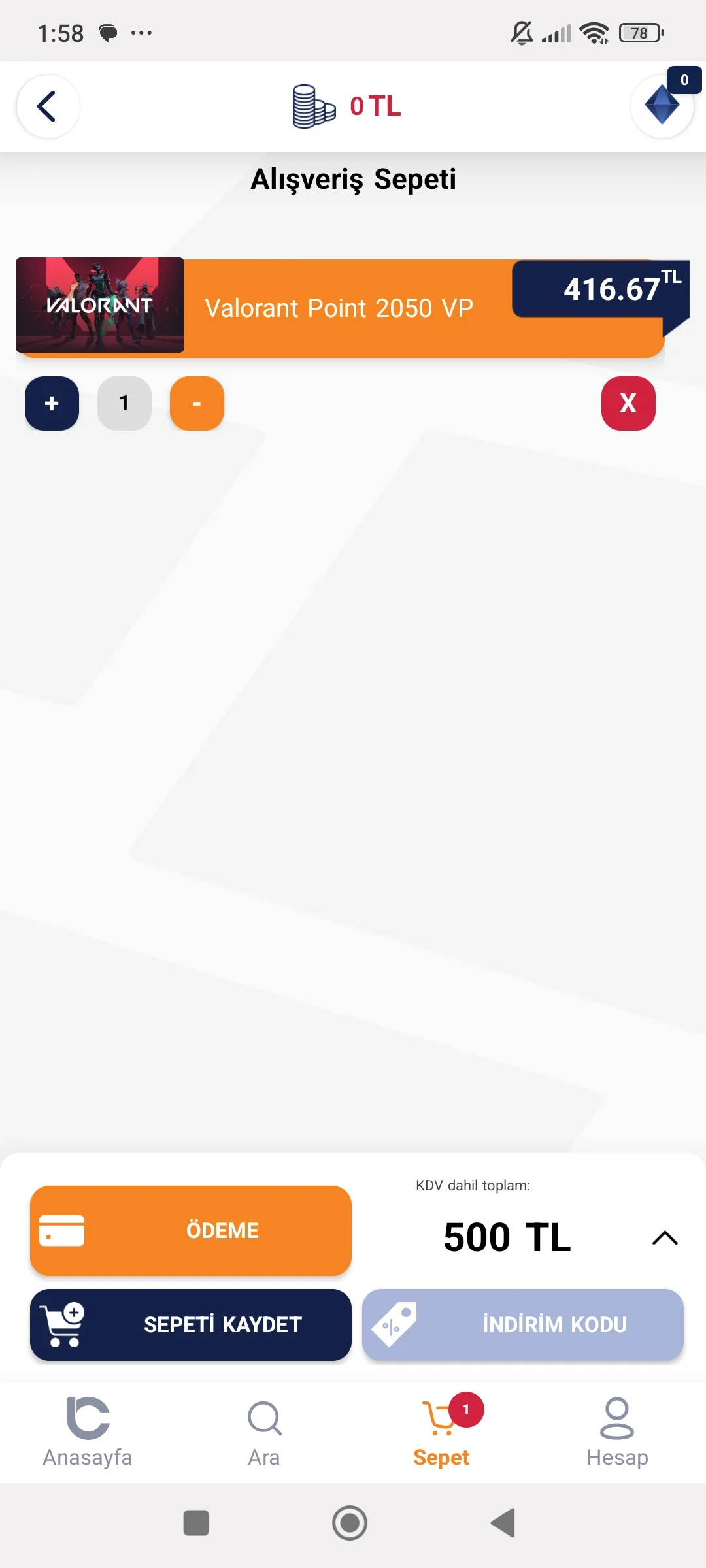Remove the item with the red X
The image size is (706, 1568).
(x=628, y=403)
